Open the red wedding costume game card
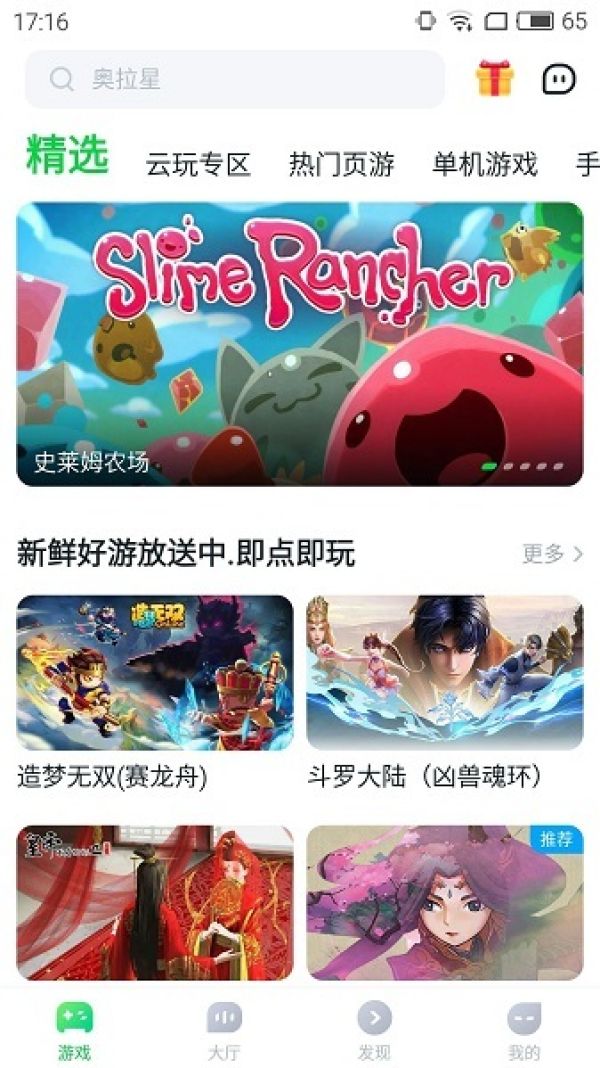Image resolution: width=600 pixels, height=1068 pixels. [x=155, y=902]
